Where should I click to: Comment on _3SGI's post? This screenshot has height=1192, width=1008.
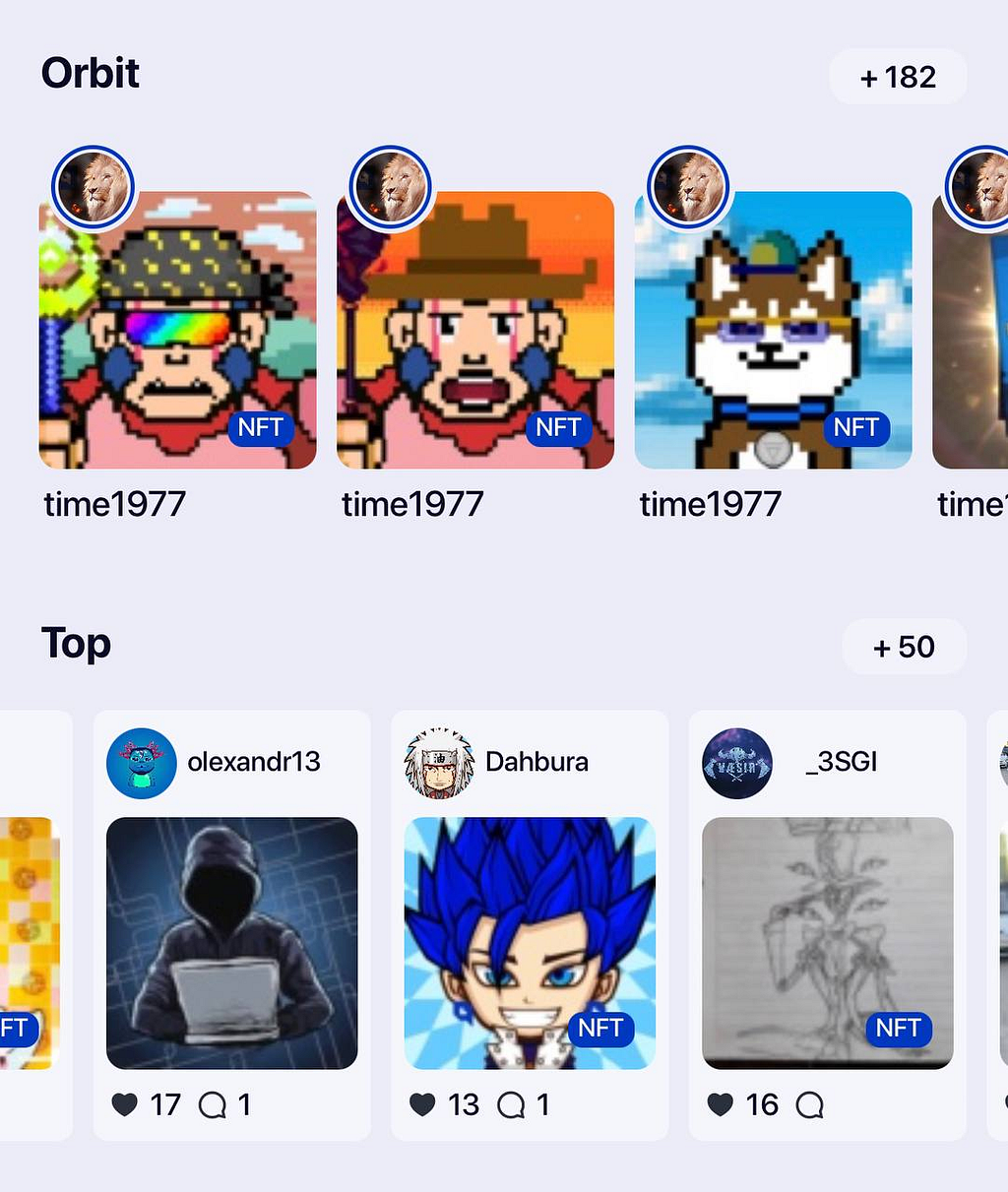click(809, 1105)
